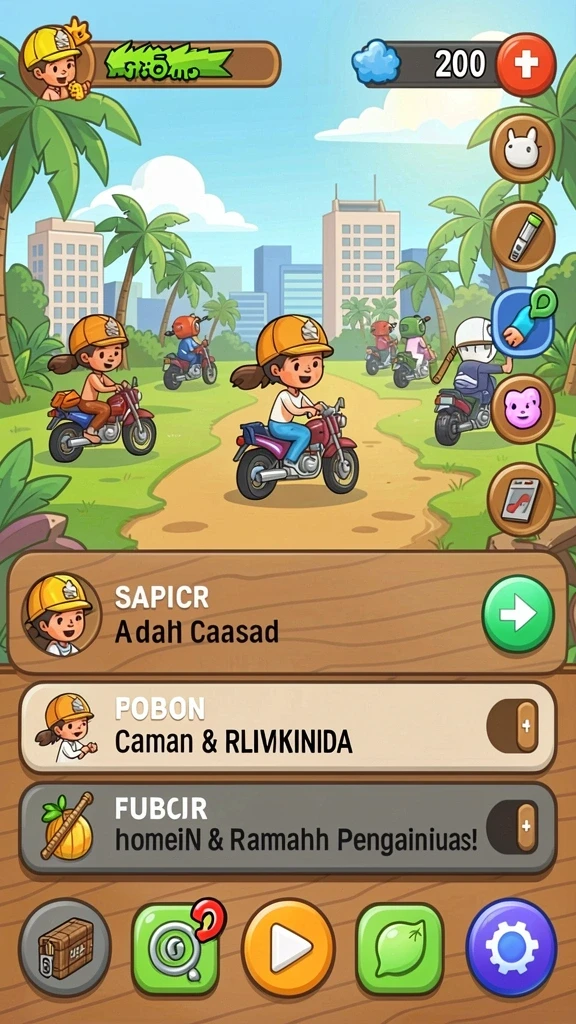Open the treasure chest button
This screenshot has width=576, height=1024.
65,948
